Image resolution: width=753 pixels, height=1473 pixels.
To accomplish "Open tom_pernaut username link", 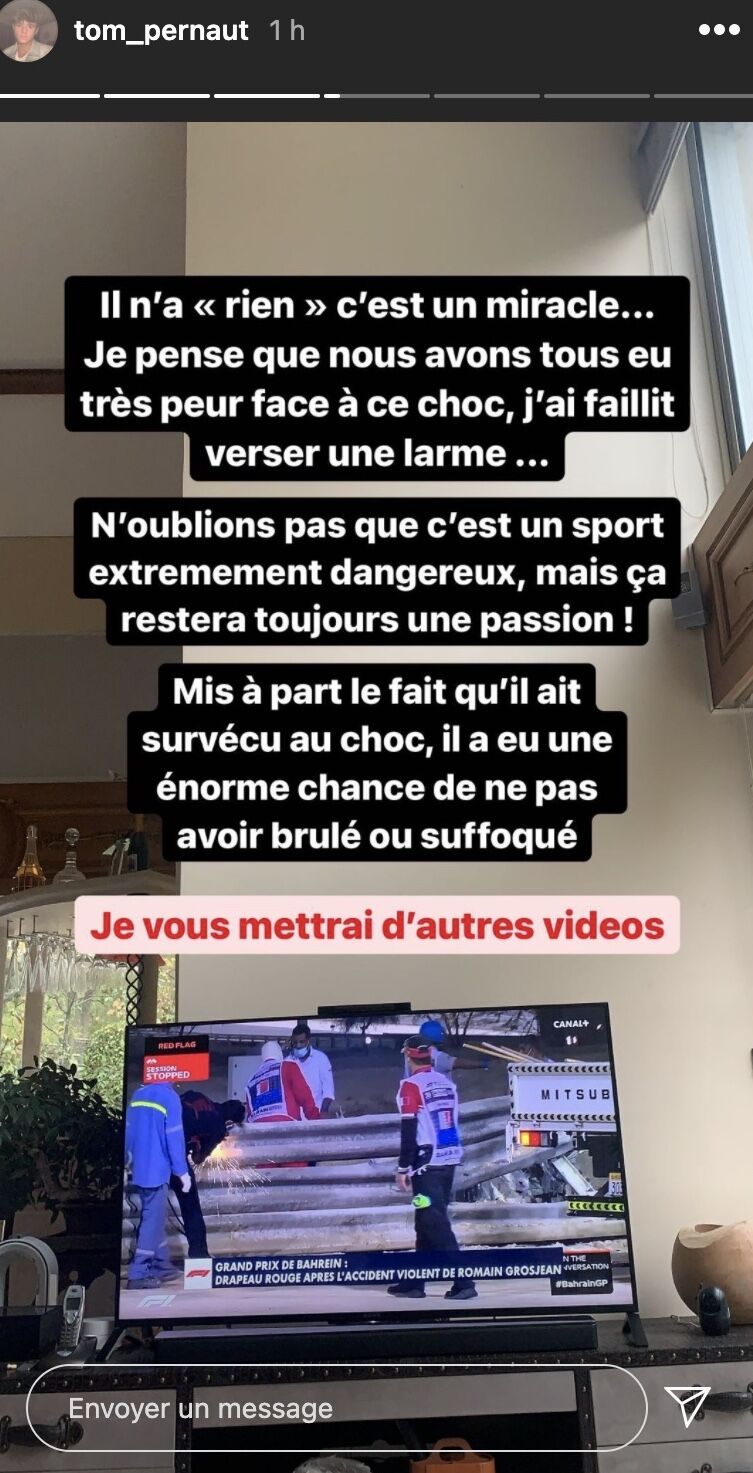I will coord(161,31).
